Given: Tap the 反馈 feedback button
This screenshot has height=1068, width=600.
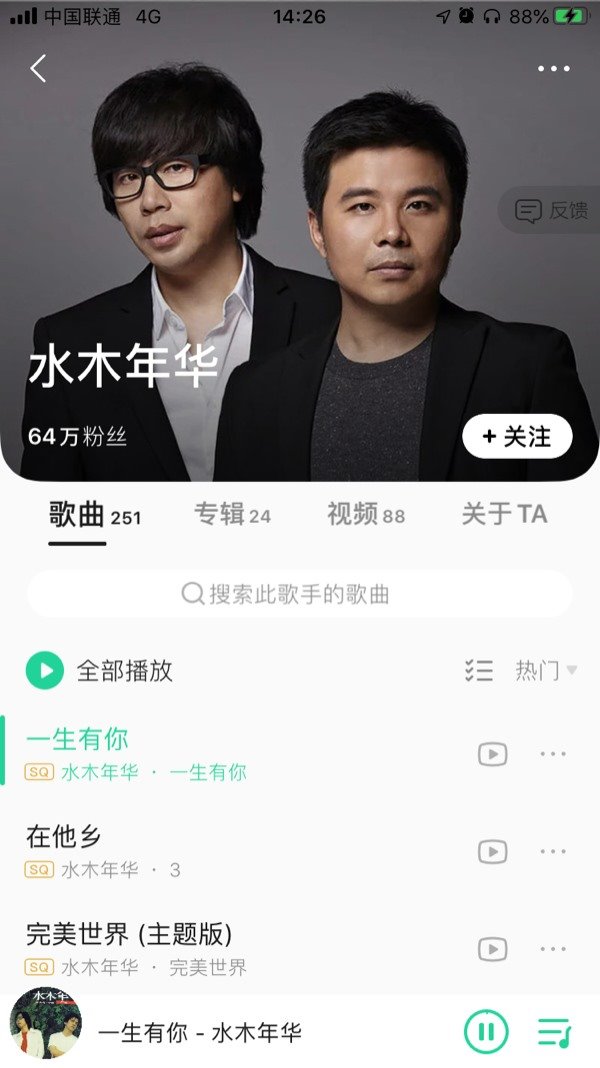Looking at the screenshot, I should [x=551, y=211].
